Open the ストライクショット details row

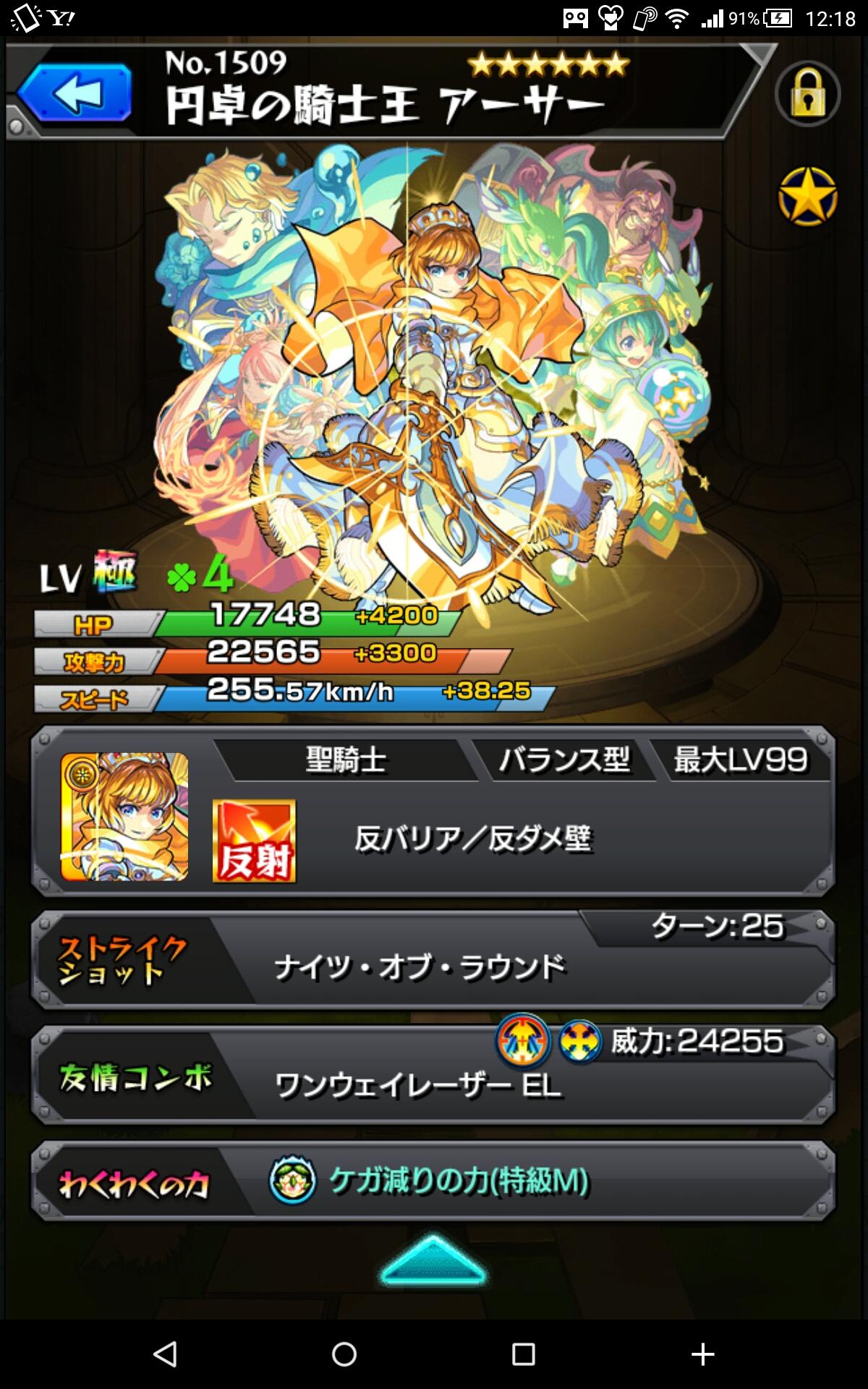[x=433, y=959]
